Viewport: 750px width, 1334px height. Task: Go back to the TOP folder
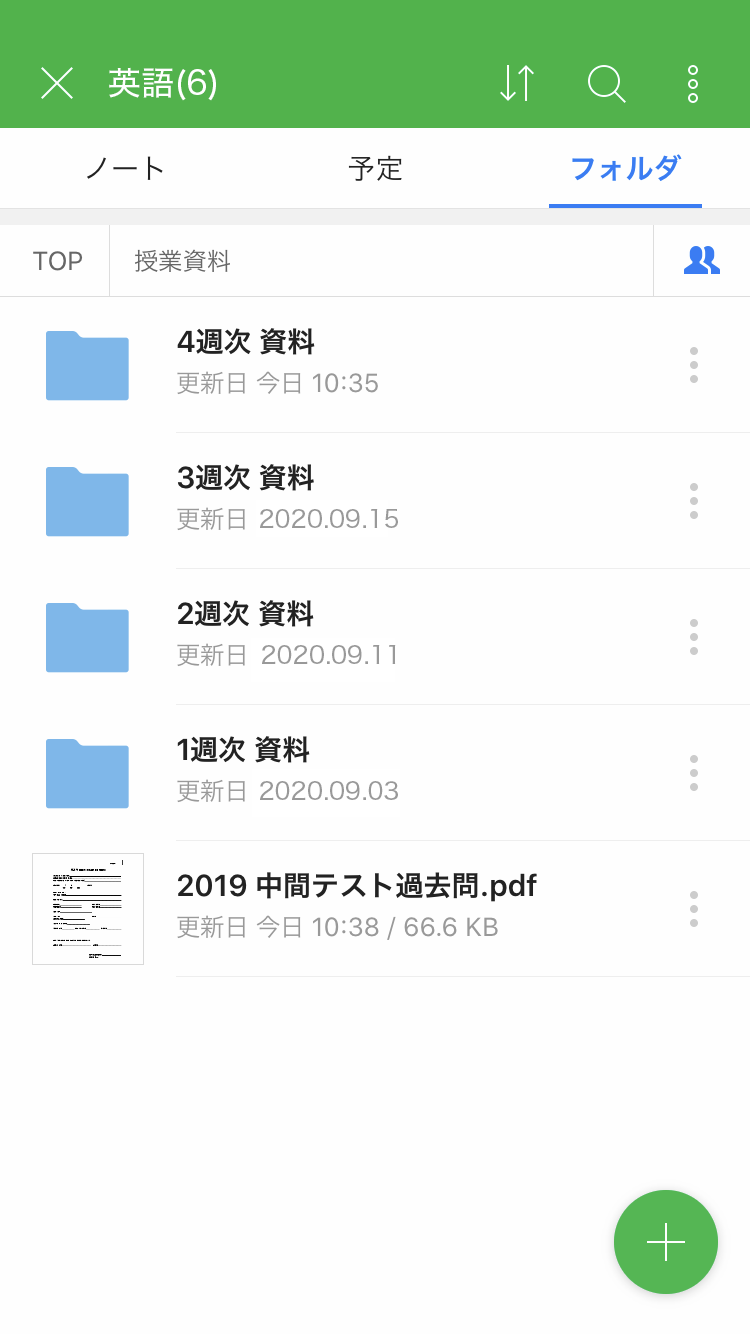pyautogui.click(x=57, y=261)
